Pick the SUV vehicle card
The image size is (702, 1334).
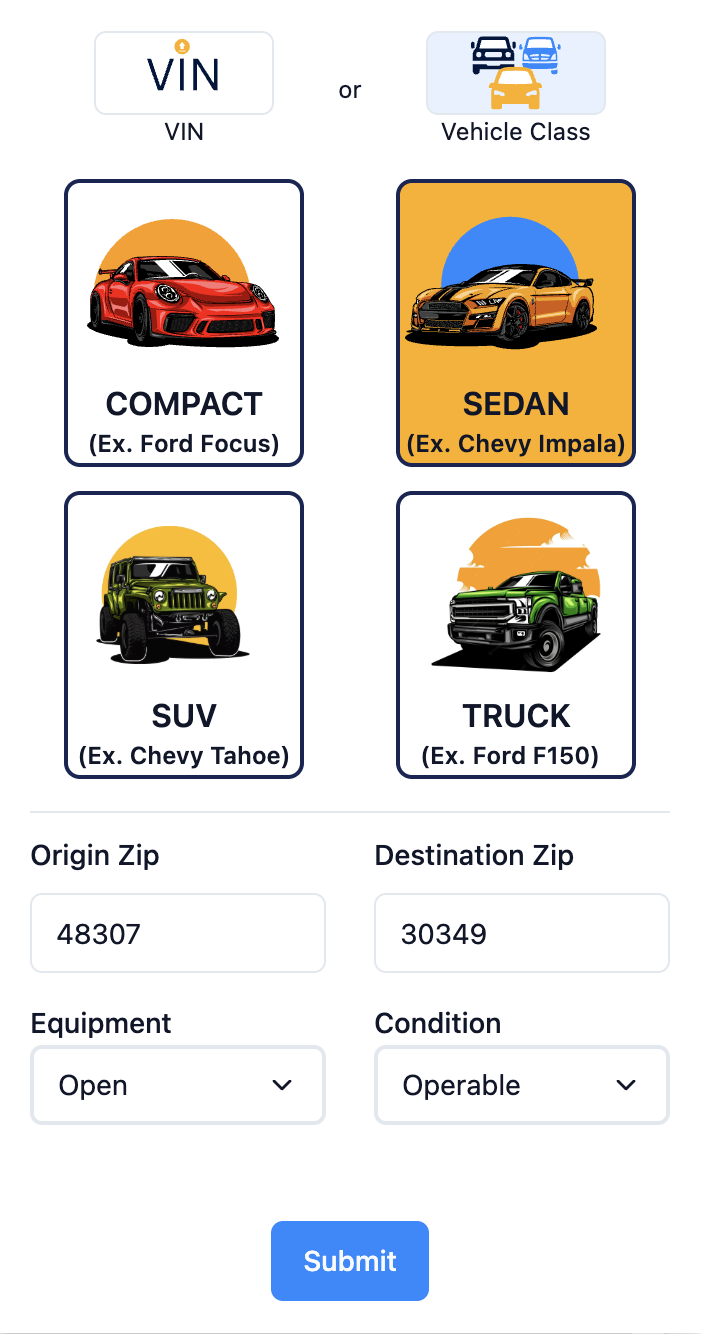[x=184, y=635]
